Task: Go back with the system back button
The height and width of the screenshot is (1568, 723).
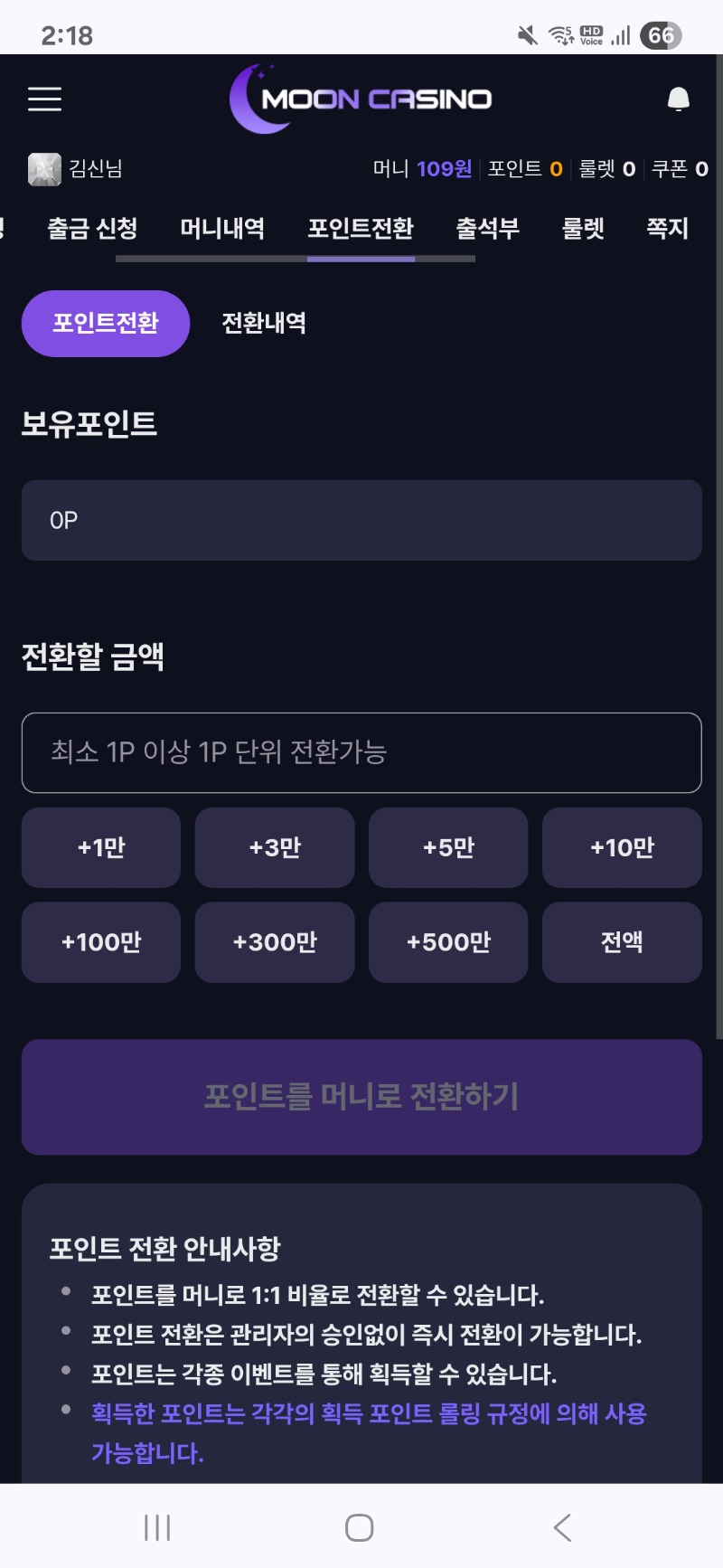Action: [x=562, y=1527]
